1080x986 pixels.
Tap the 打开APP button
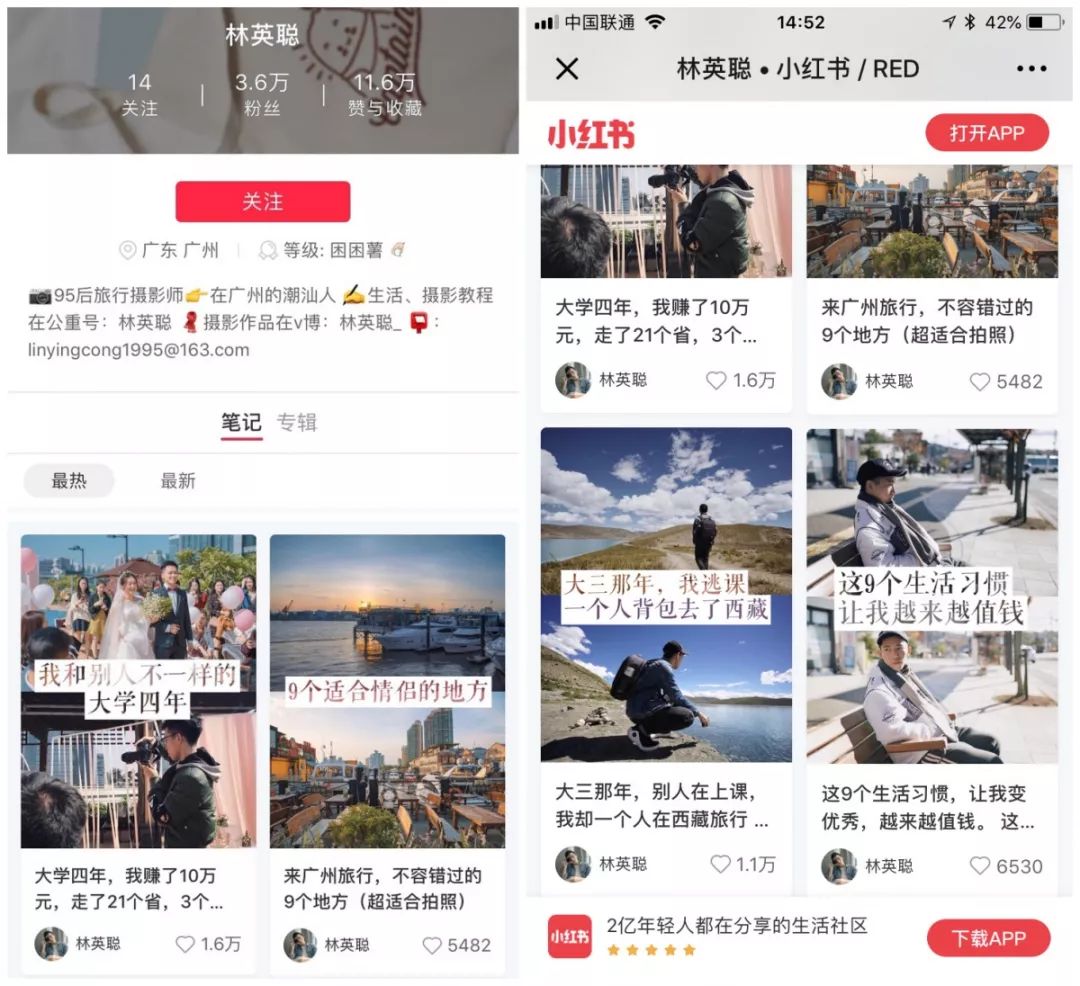coord(986,133)
